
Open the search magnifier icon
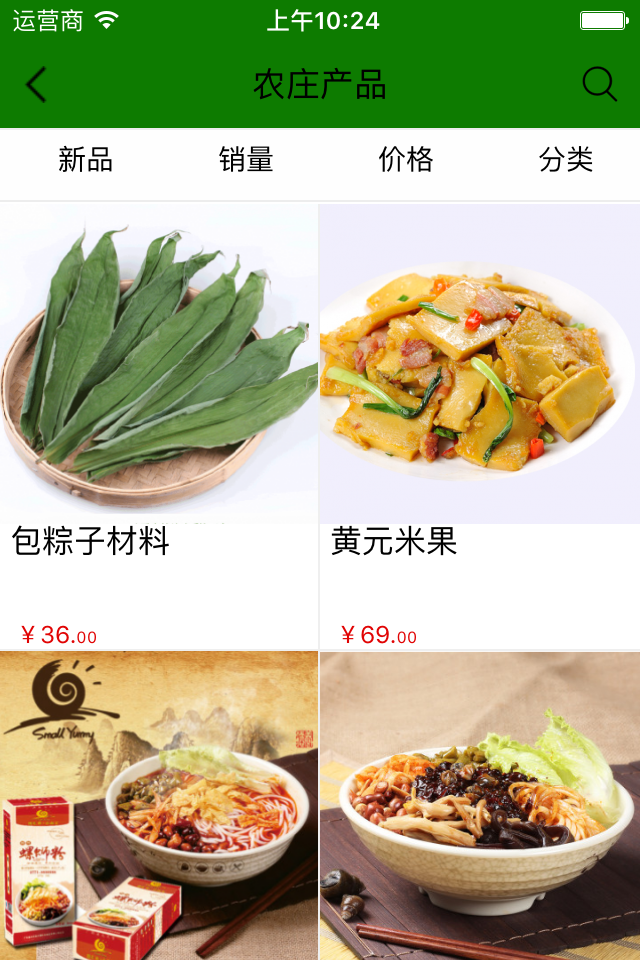click(599, 85)
